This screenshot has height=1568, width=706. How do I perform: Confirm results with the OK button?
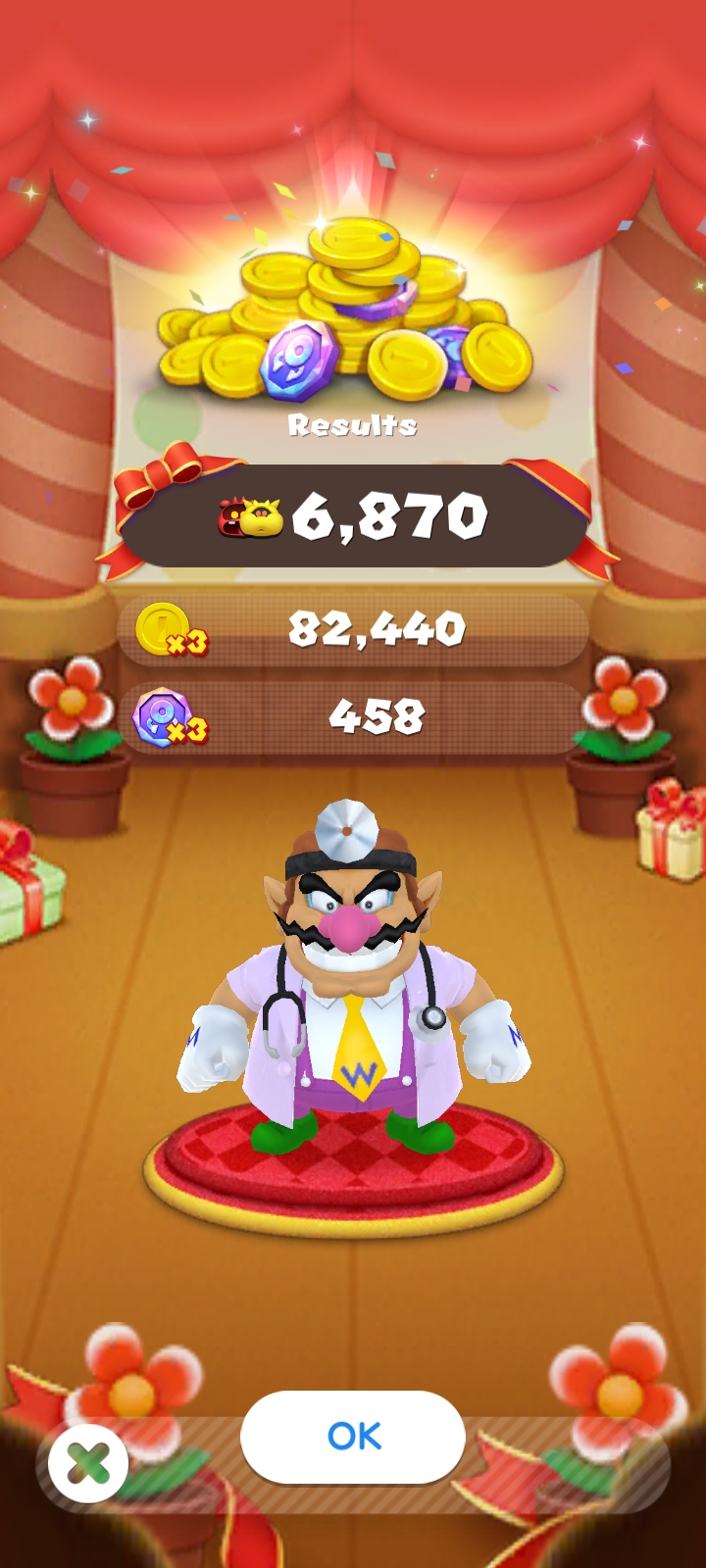pyautogui.click(x=353, y=1436)
